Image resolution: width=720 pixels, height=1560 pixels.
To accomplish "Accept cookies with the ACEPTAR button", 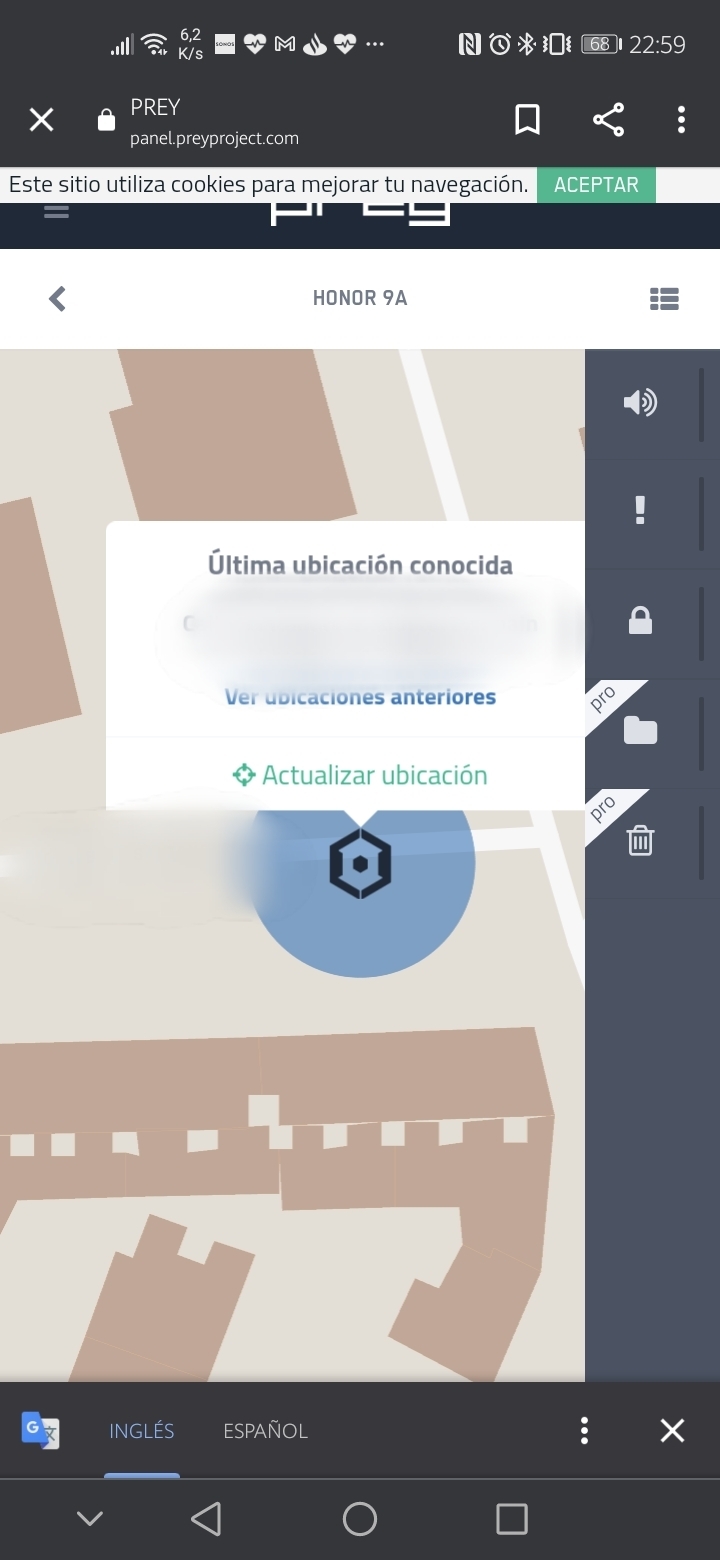I will (596, 184).
